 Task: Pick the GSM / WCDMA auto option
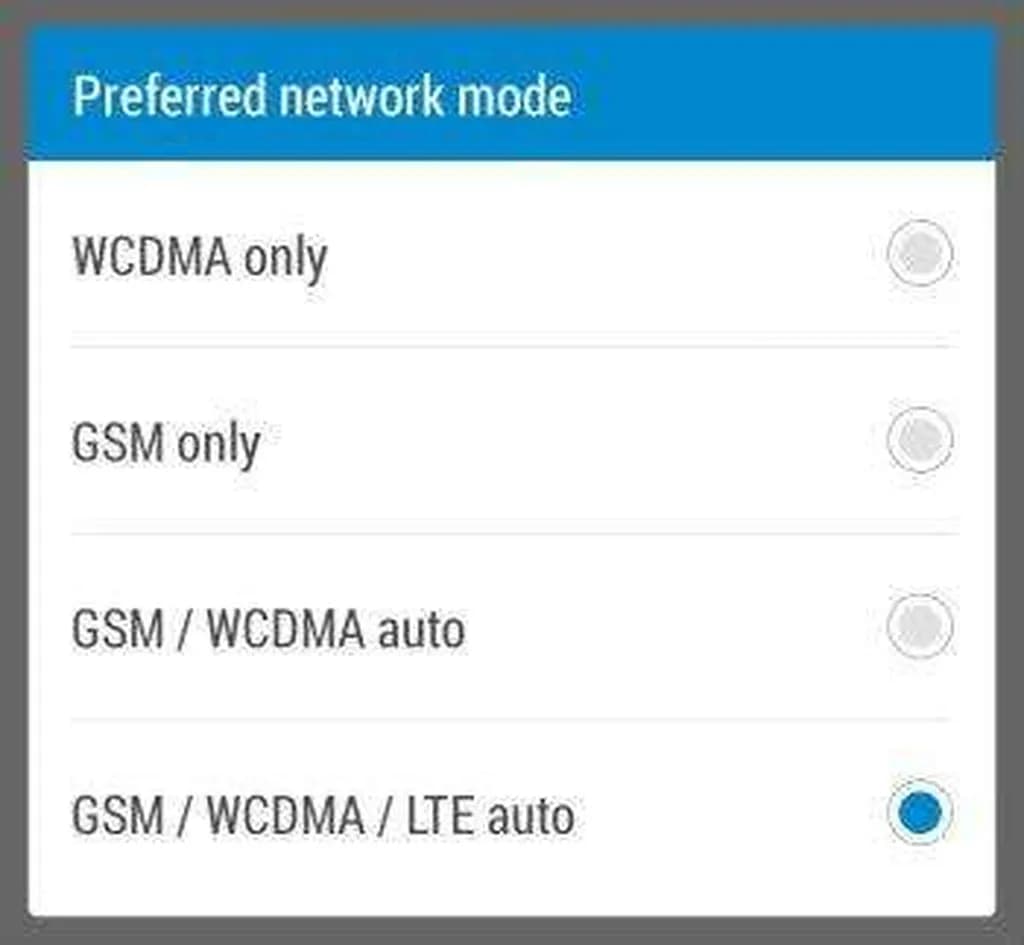point(919,627)
